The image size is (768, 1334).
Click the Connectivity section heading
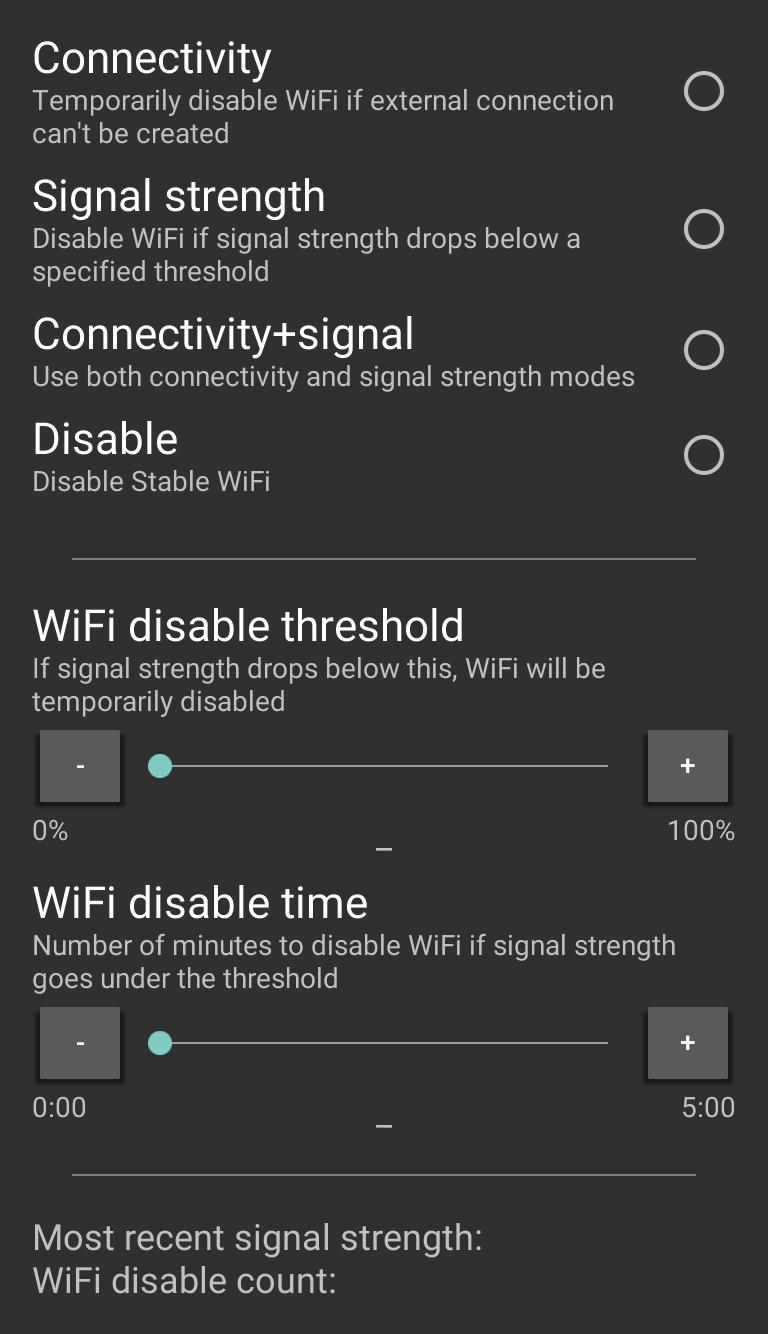pyautogui.click(x=151, y=58)
